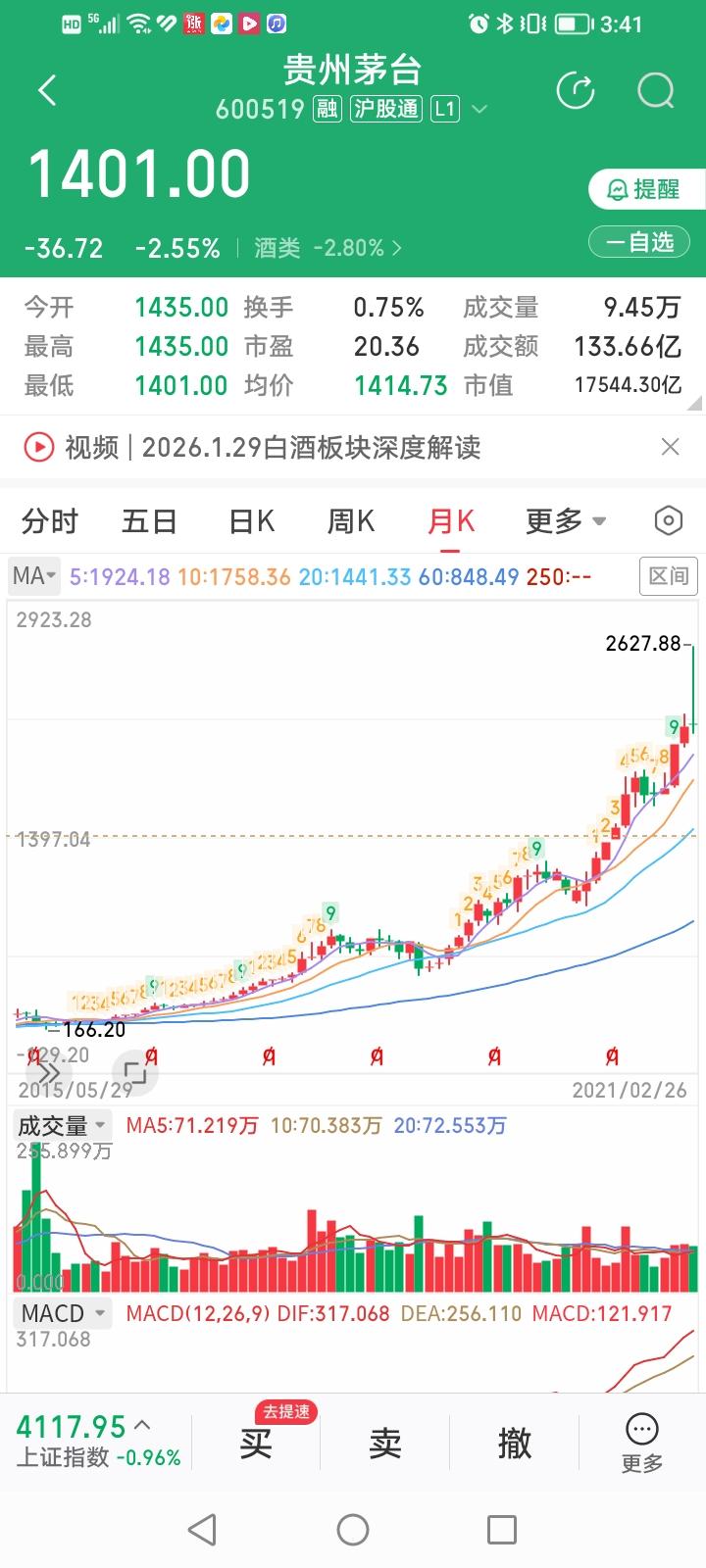The image size is (706, 1568).
Task: Change the 成交量 indicator dropdown
Action: tap(62, 1125)
